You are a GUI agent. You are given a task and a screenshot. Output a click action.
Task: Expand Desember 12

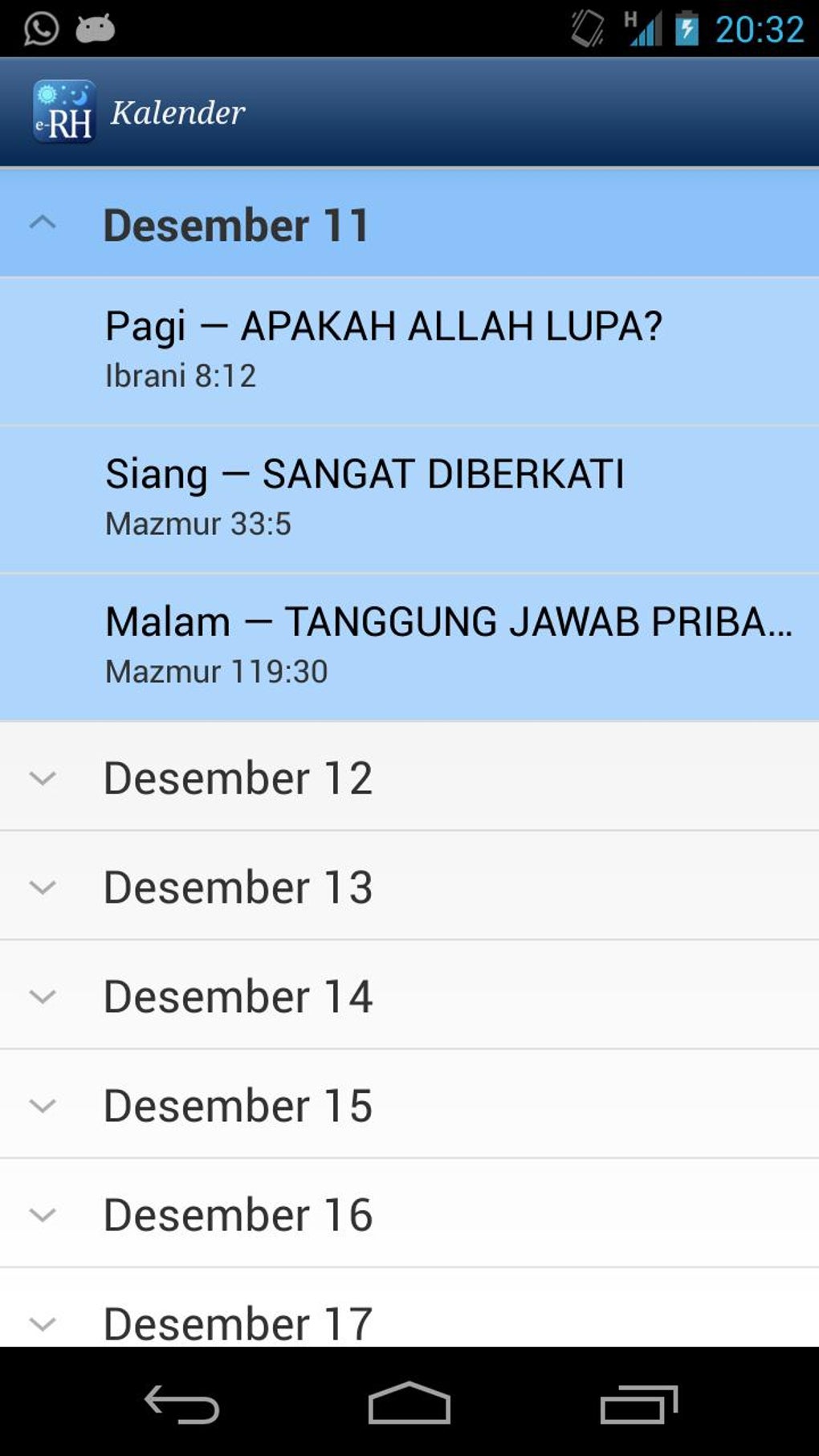[409, 777]
